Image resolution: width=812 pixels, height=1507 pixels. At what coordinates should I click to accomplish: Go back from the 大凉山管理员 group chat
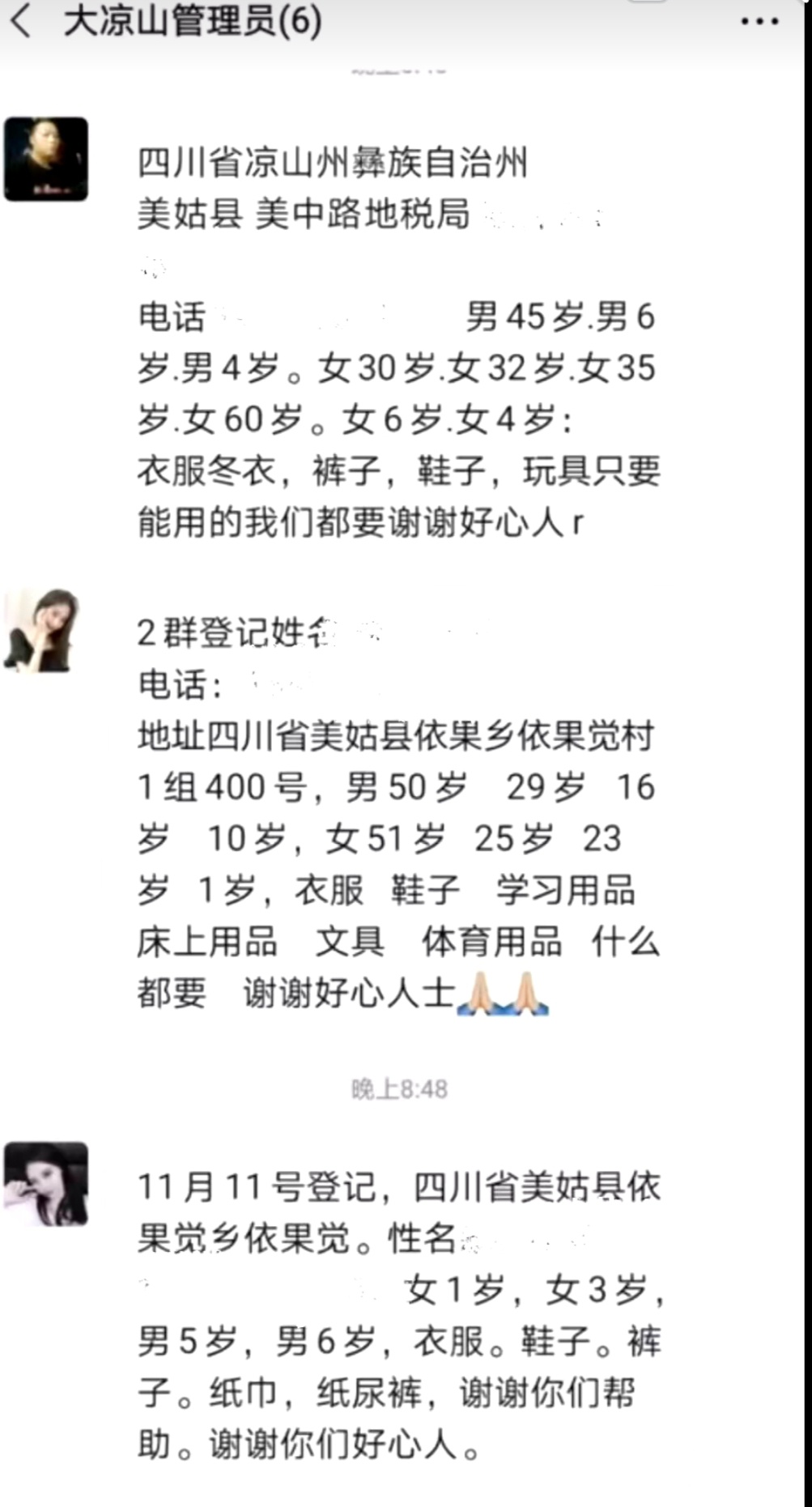click(23, 21)
